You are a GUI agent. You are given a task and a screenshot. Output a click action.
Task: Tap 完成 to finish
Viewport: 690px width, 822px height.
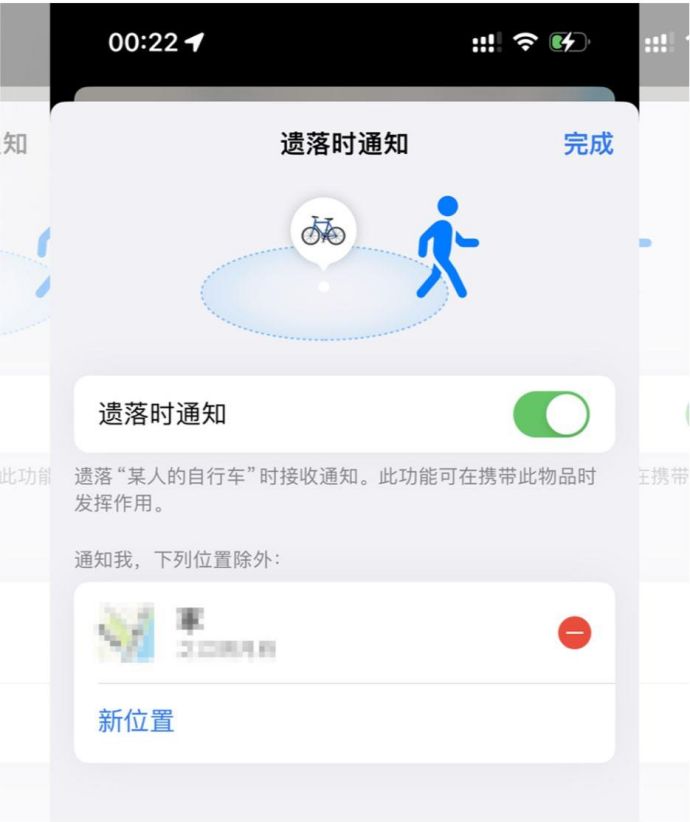click(x=588, y=144)
